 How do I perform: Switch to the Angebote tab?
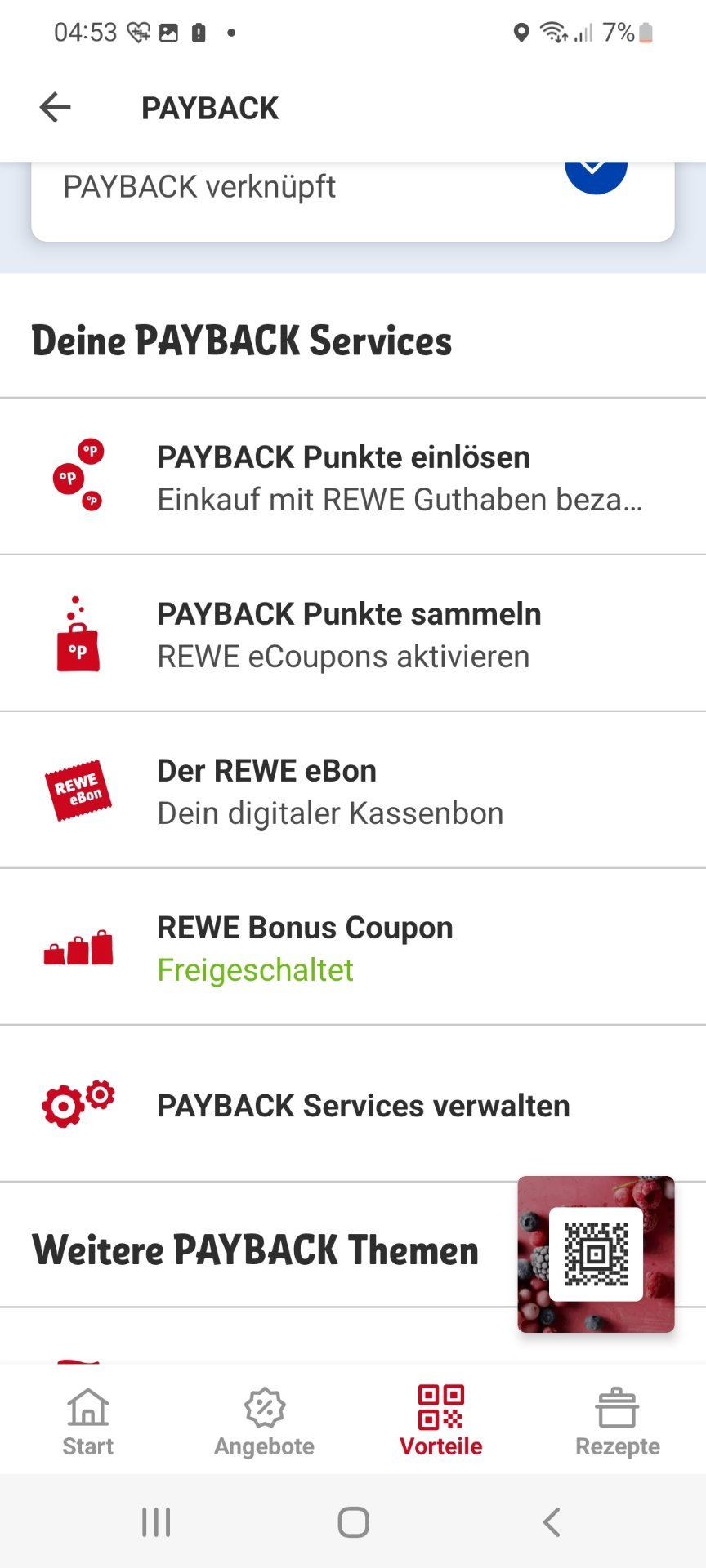(265, 1422)
